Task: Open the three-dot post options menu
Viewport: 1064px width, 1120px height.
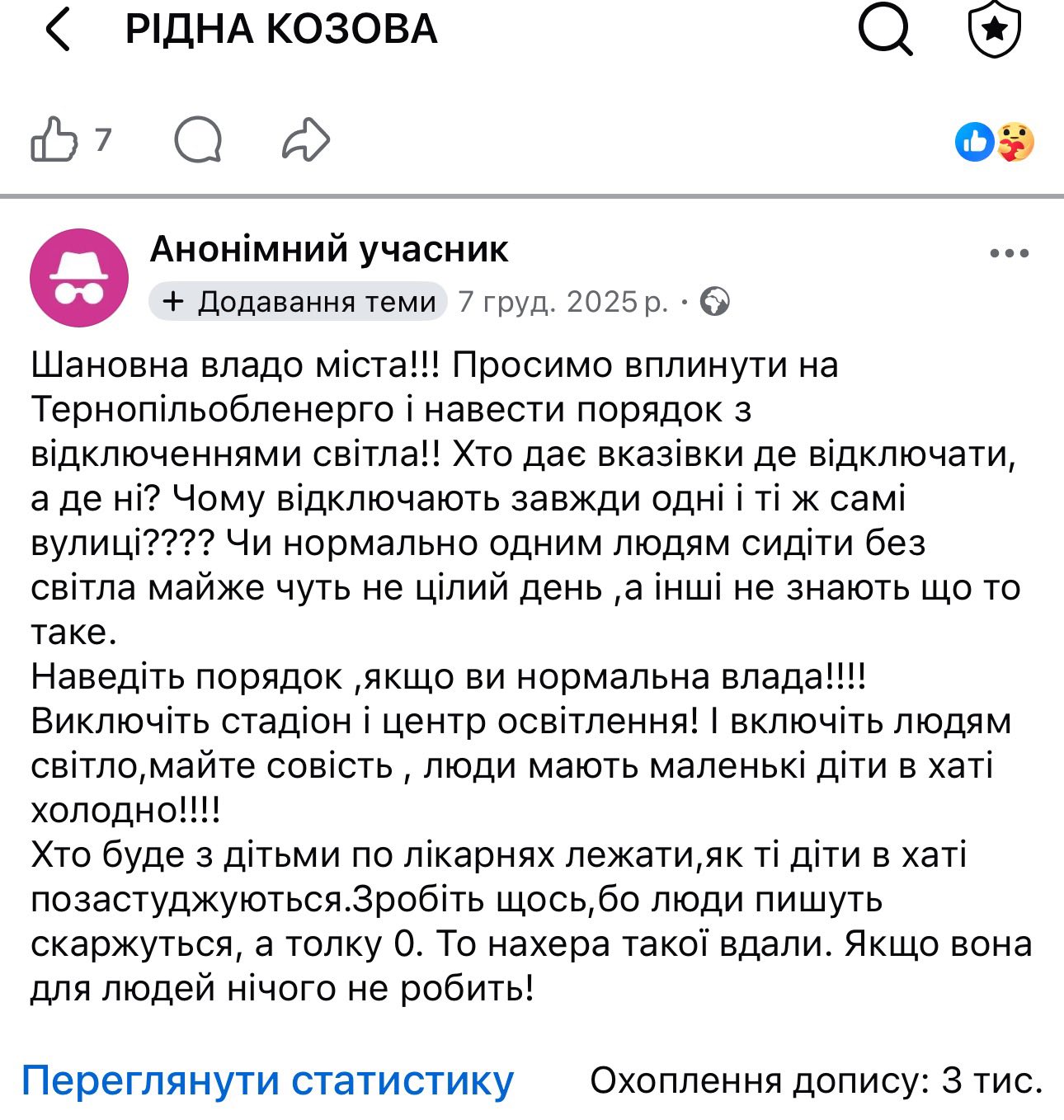Action: (1009, 253)
